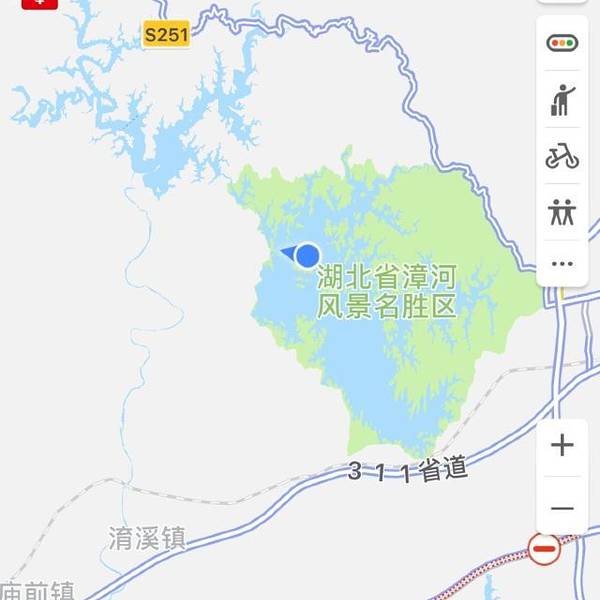The width and height of the screenshot is (600, 600).
Task: Open the more options dots
Action: (x=562, y=264)
